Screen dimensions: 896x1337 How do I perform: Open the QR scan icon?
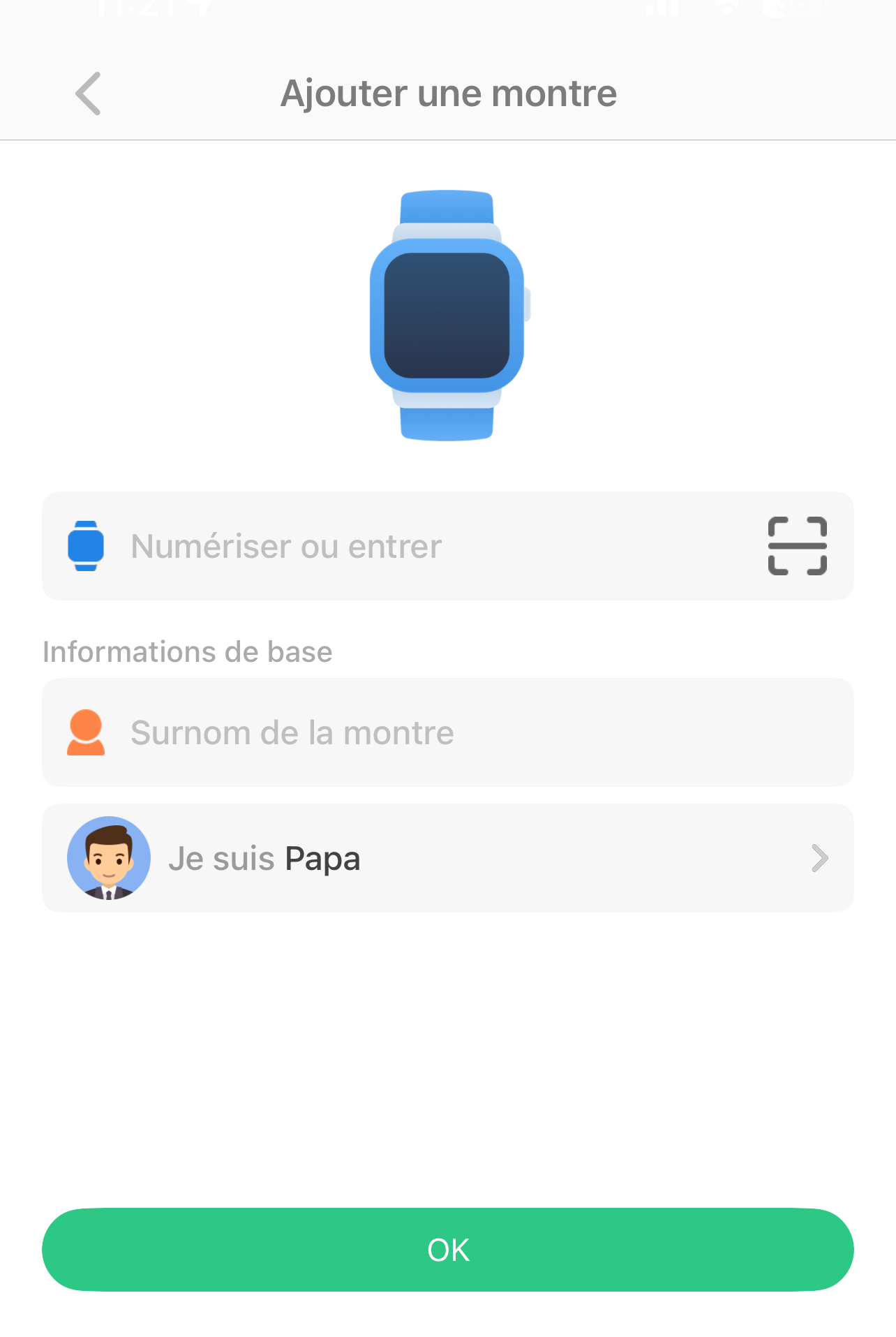(797, 546)
